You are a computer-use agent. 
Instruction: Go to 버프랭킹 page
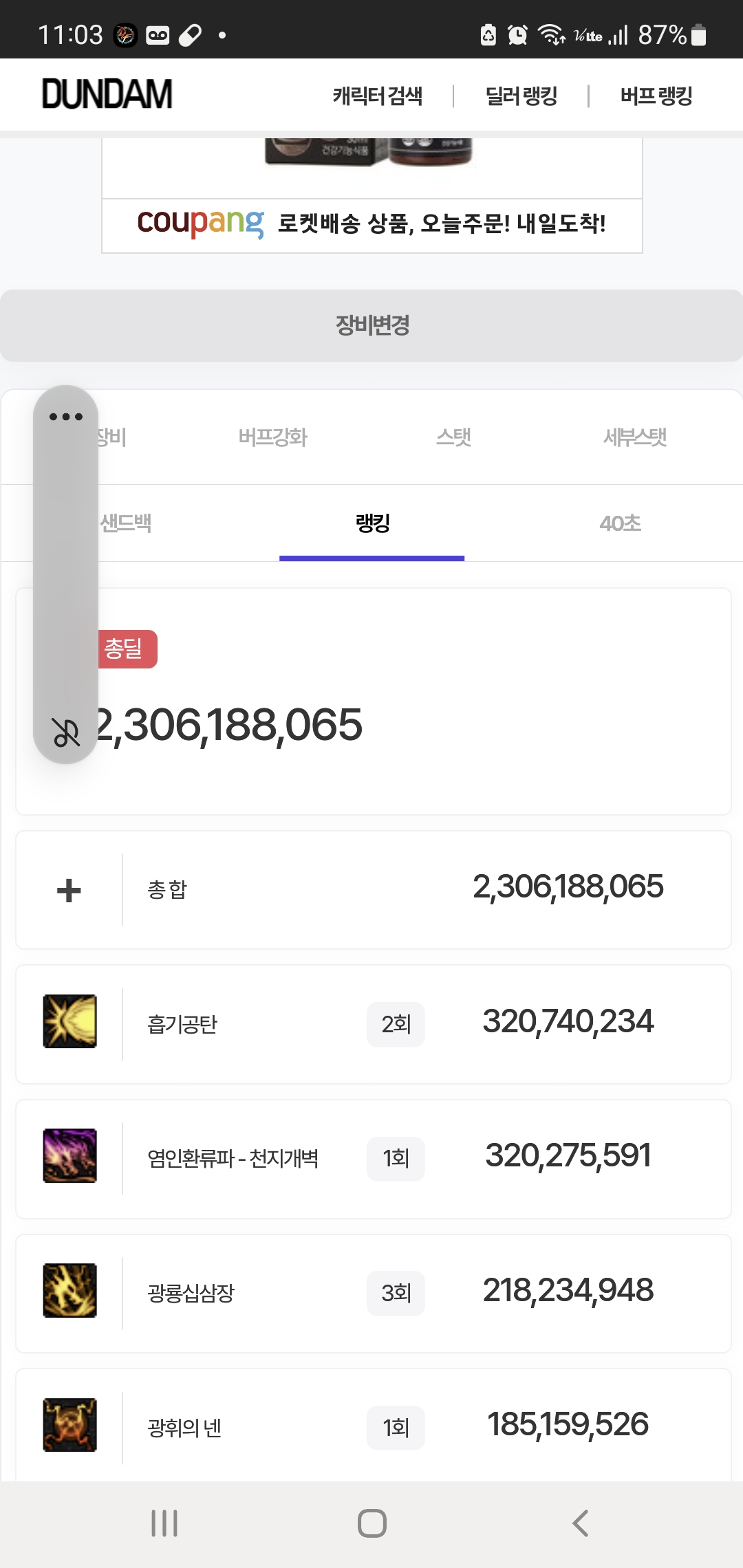[x=656, y=96]
